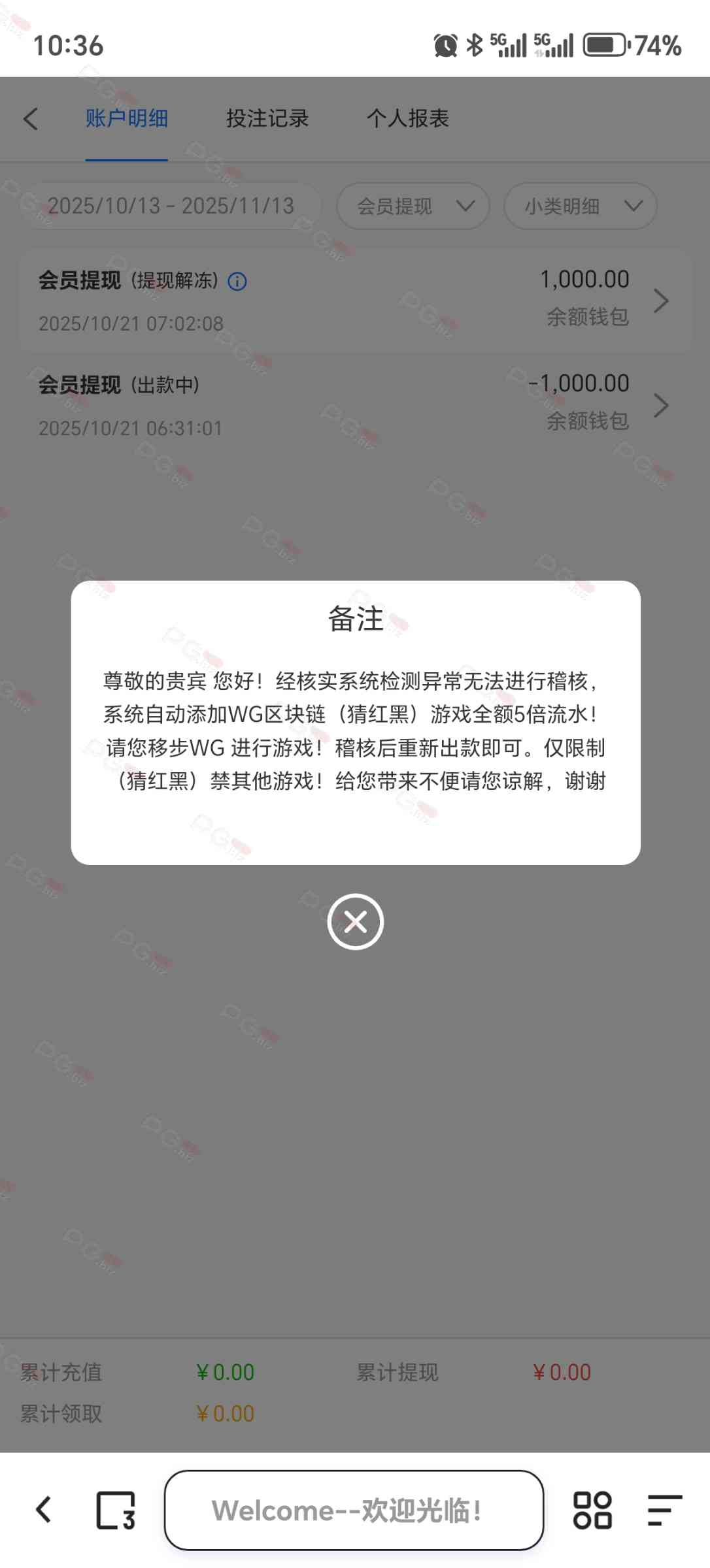Image resolution: width=710 pixels, height=1568 pixels.
Task: Open the browser's more options menu
Action: point(664,1510)
